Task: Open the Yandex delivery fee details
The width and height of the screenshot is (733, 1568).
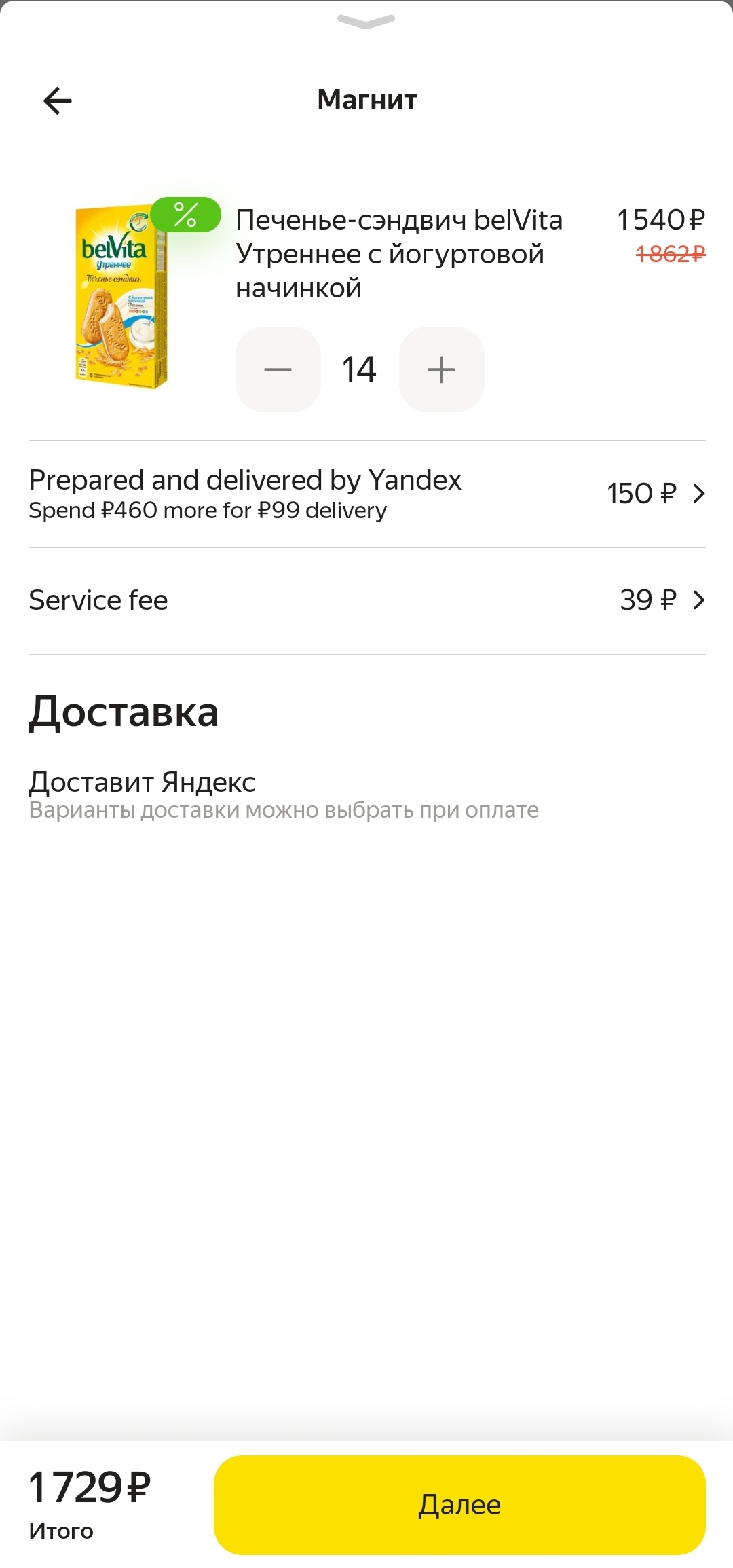Action: [x=367, y=494]
